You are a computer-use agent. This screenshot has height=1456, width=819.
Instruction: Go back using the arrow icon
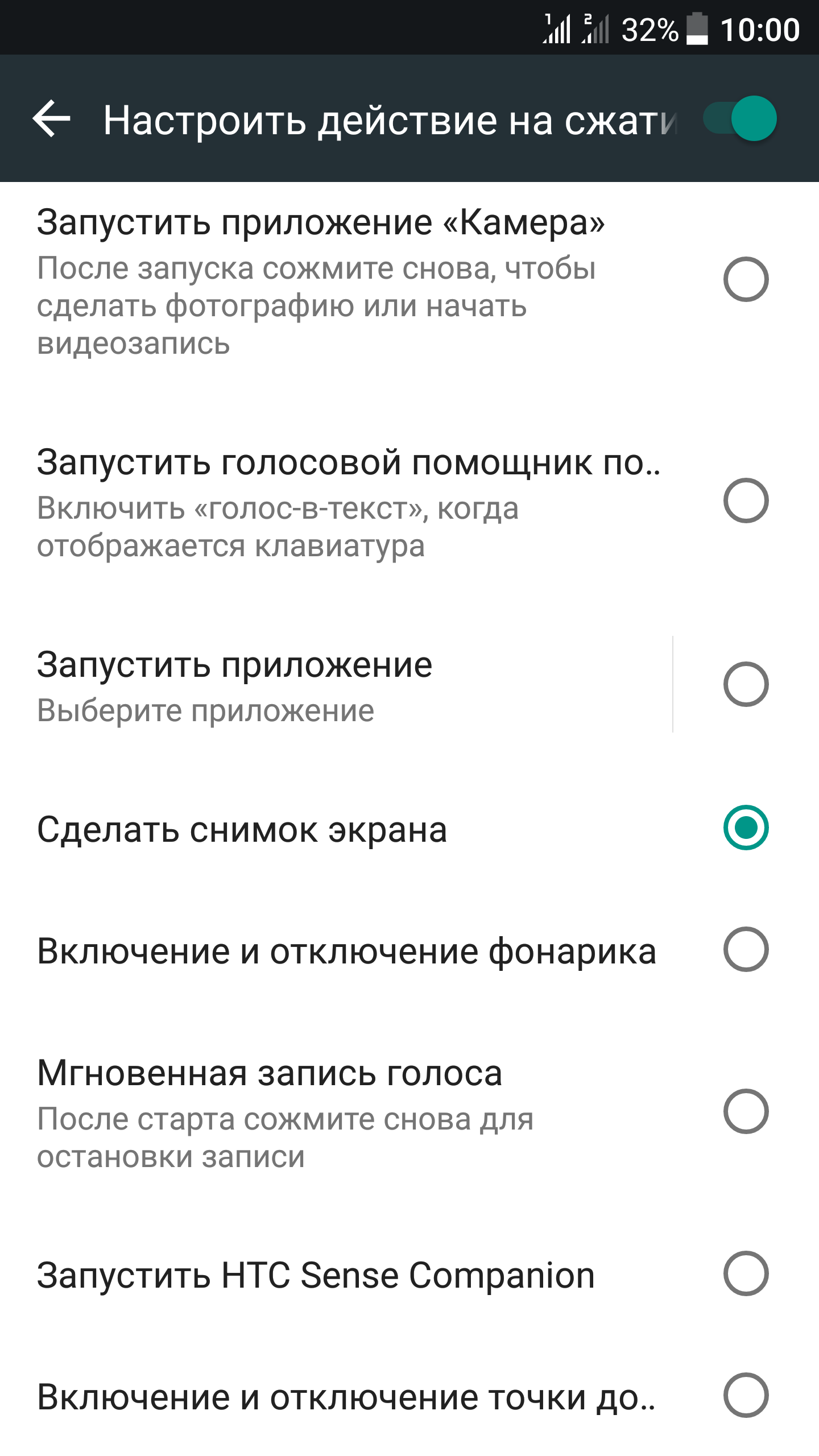(51, 118)
